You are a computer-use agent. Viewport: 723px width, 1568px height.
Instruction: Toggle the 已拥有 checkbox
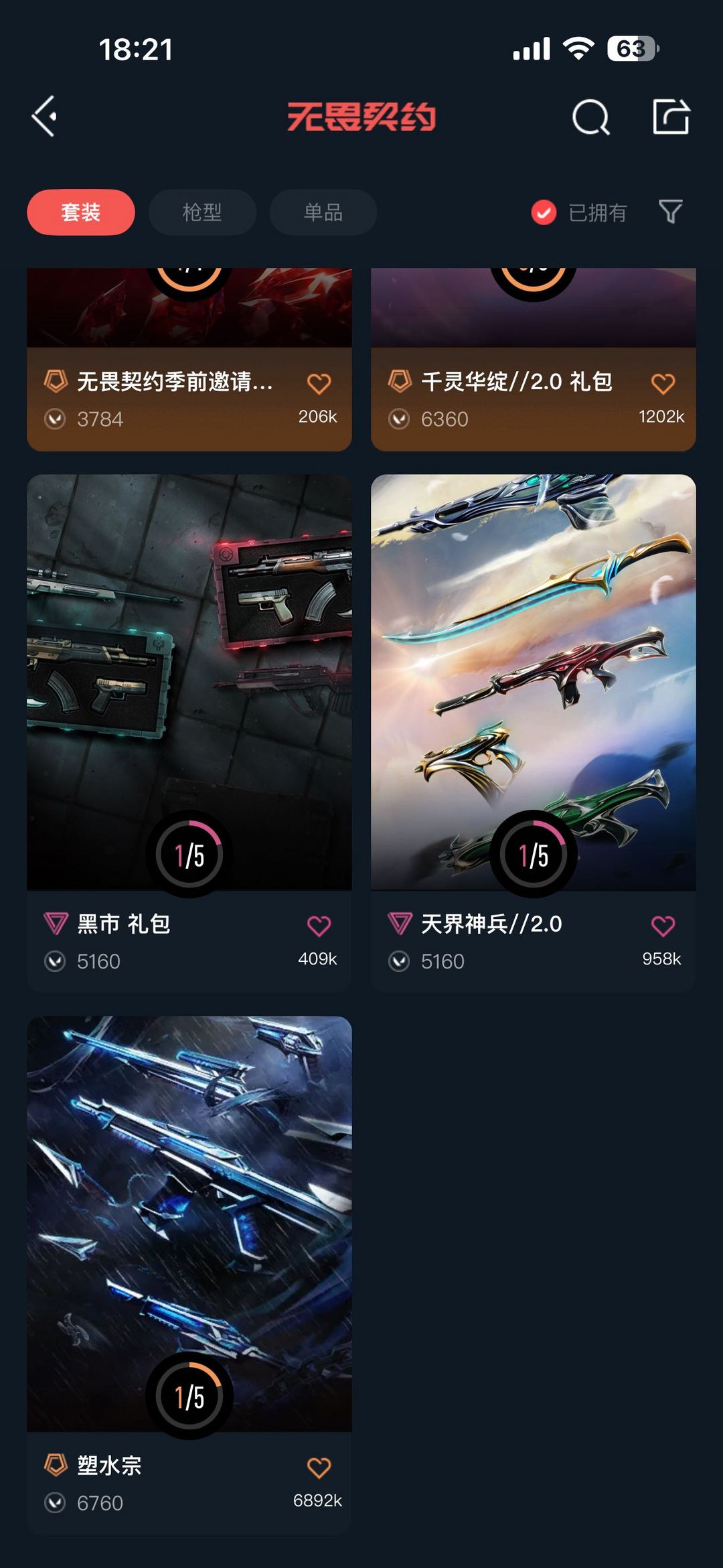[544, 212]
